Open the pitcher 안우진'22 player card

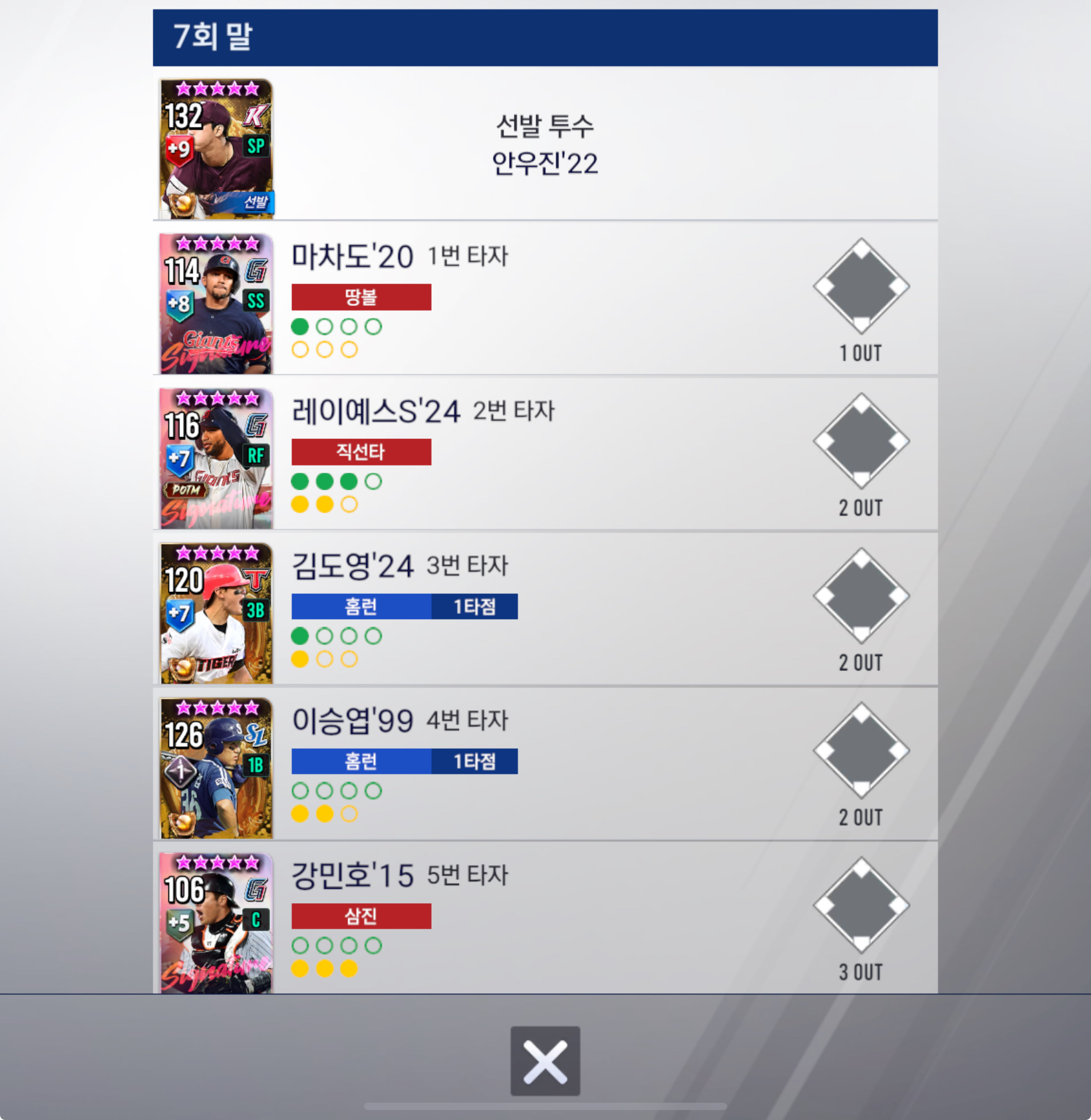click(216, 149)
